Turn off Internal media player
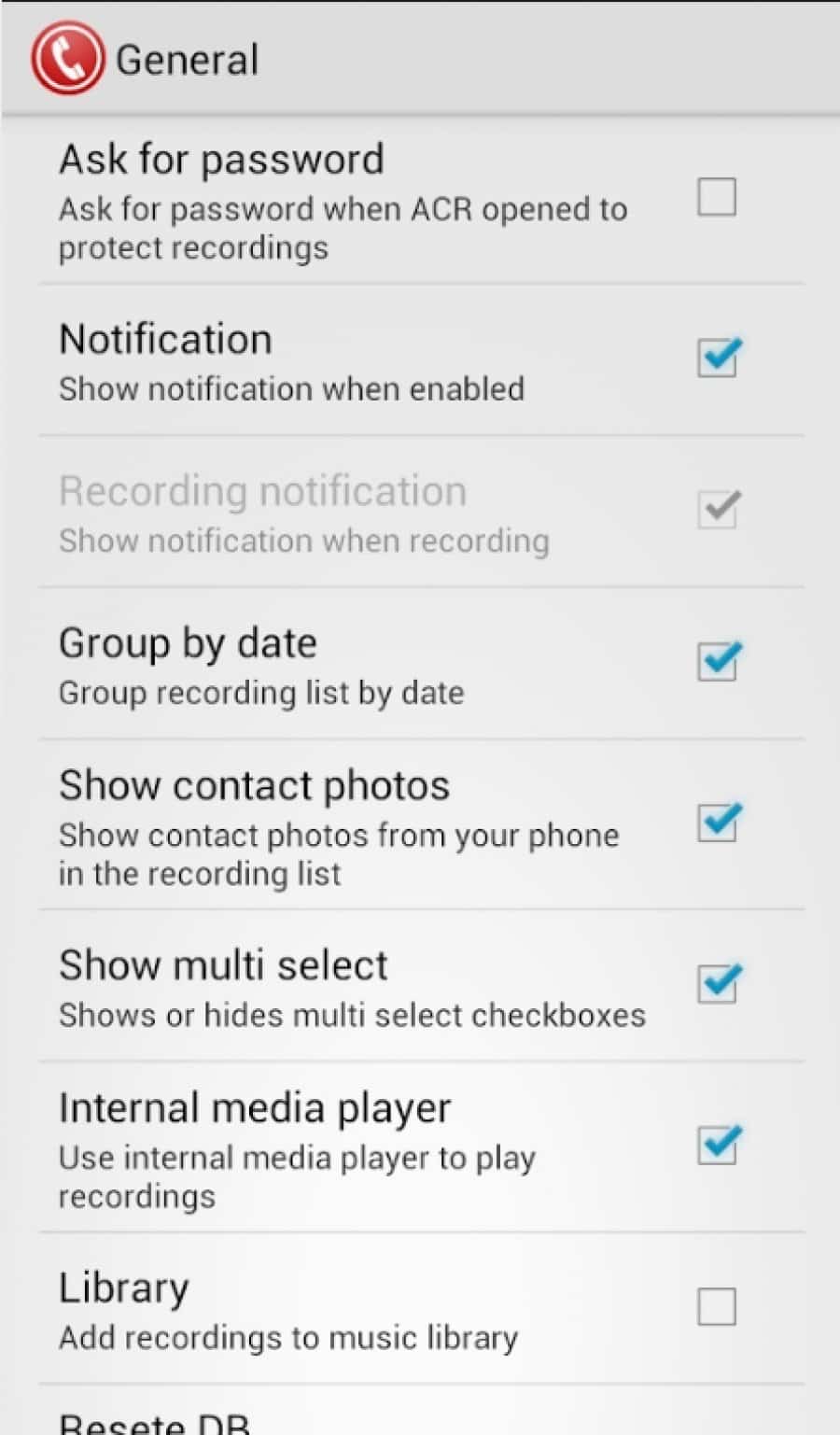Viewport: 840px width, 1435px height. [718, 1145]
